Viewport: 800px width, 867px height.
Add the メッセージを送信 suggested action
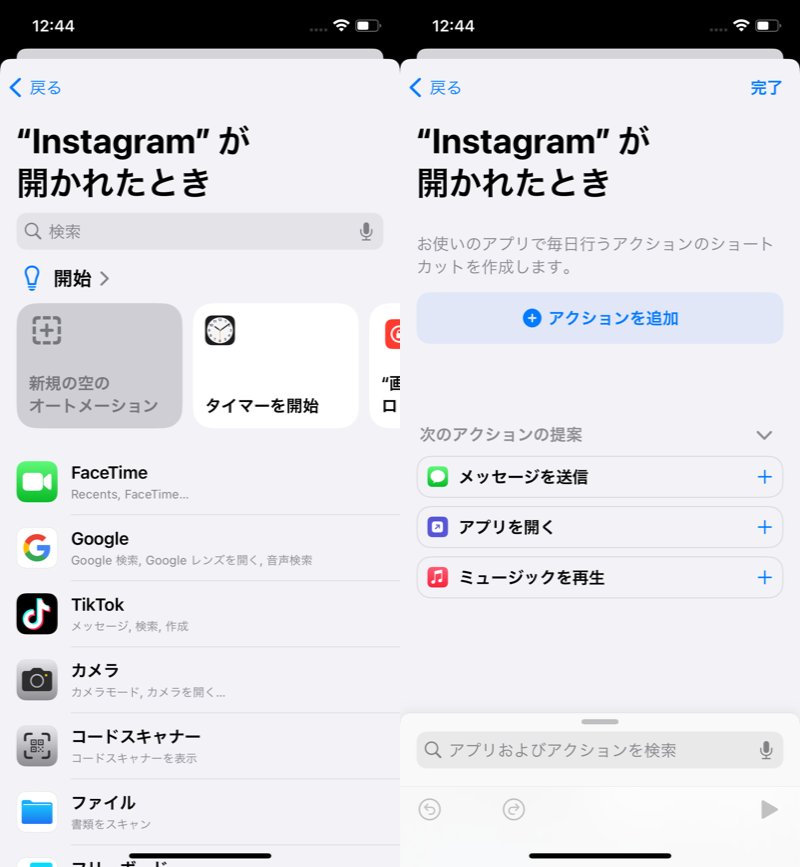(764, 477)
